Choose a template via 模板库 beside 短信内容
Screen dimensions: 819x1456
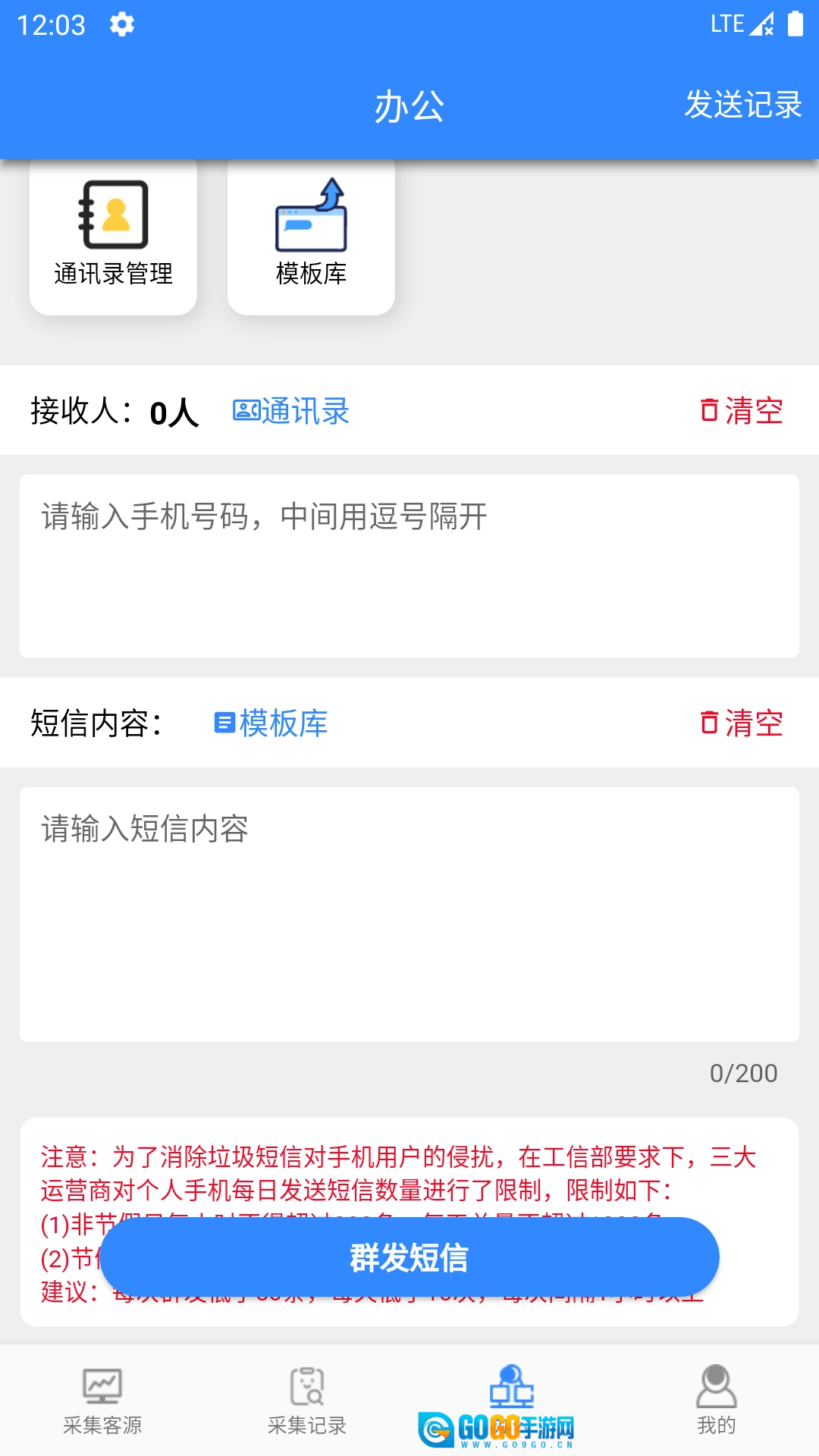[x=271, y=723]
